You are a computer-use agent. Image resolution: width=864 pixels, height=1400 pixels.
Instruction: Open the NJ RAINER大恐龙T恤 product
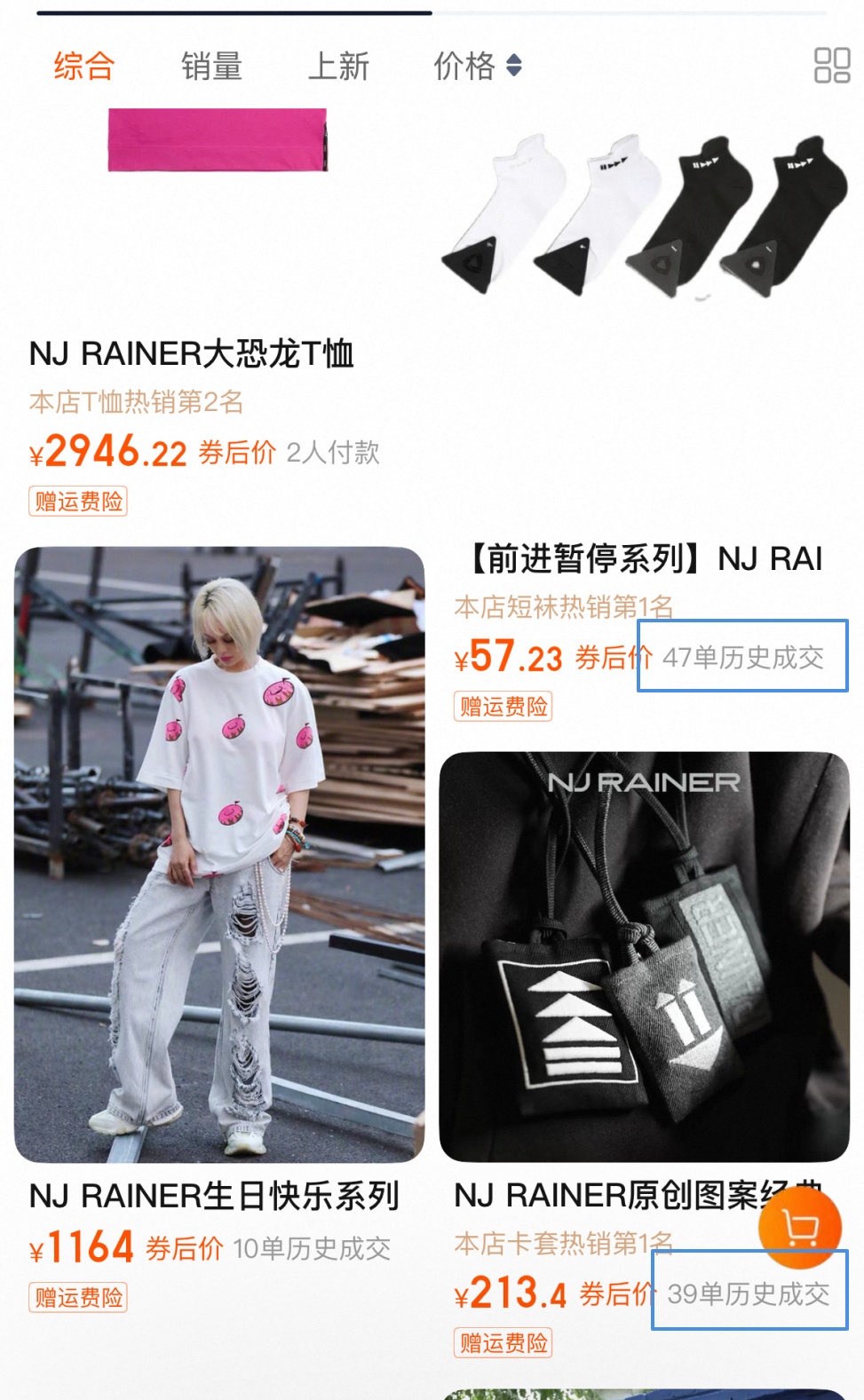coord(192,353)
